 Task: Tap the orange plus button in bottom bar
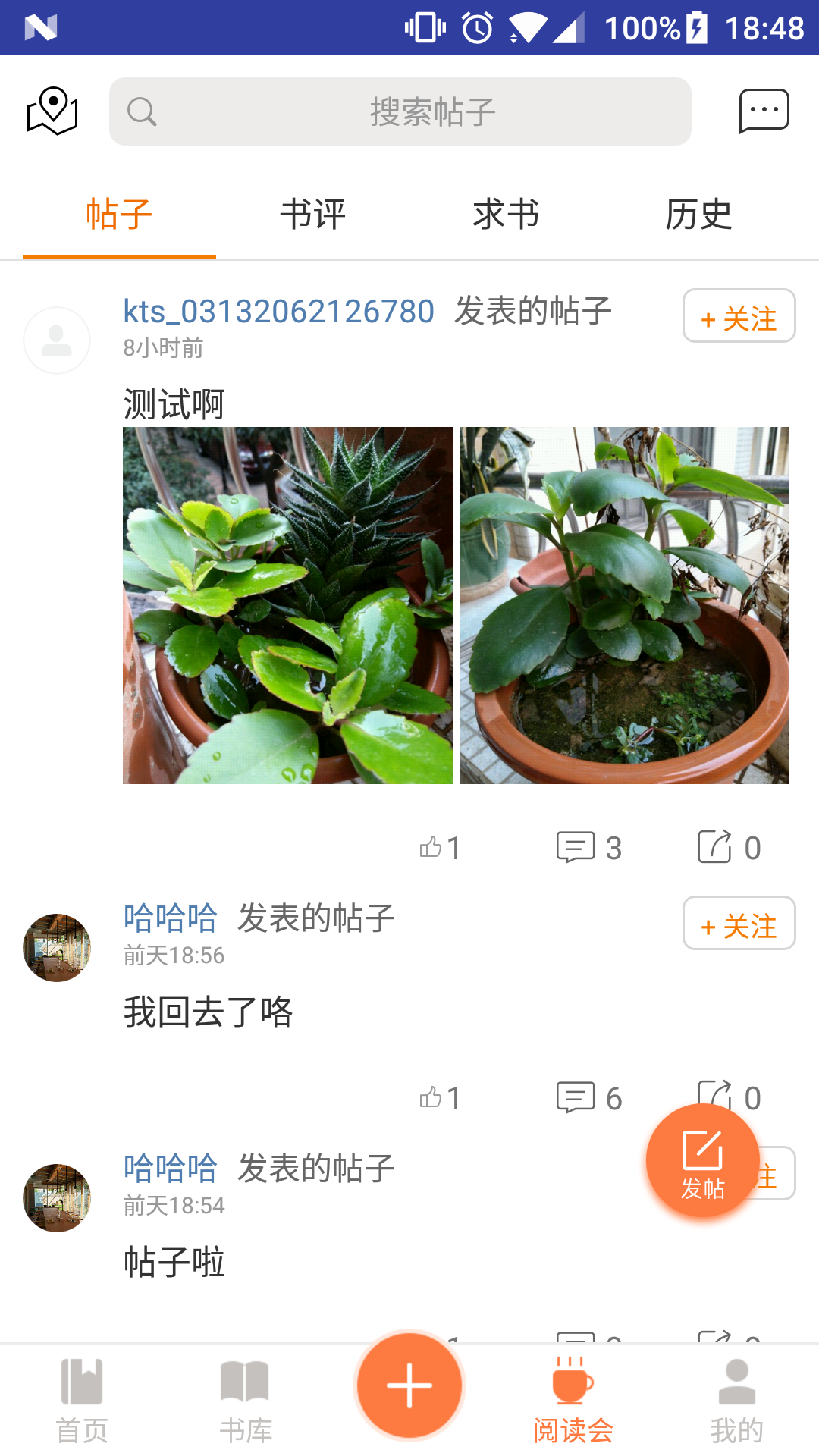click(x=409, y=1384)
